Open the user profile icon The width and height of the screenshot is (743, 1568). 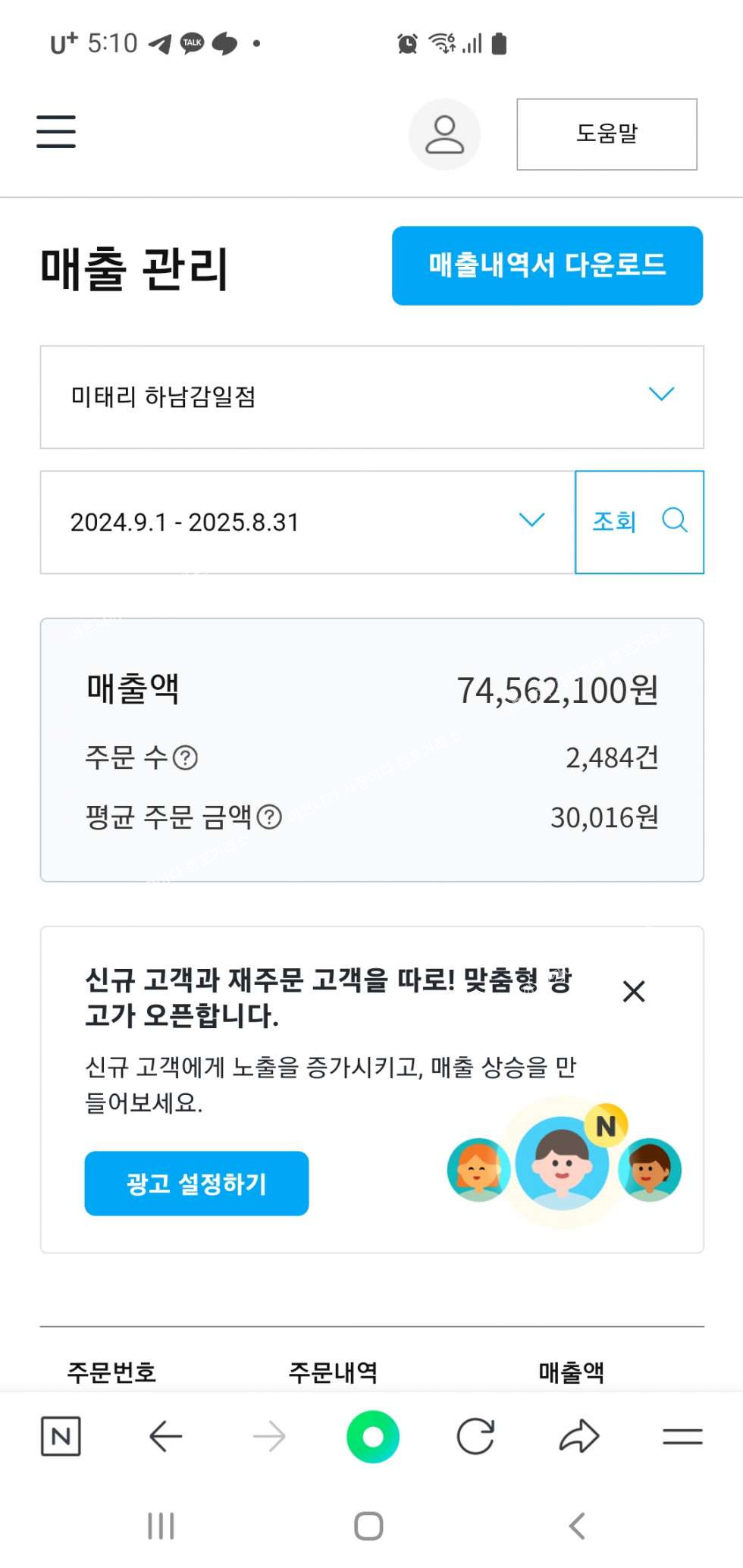pyautogui.click(x=444, y=134)
